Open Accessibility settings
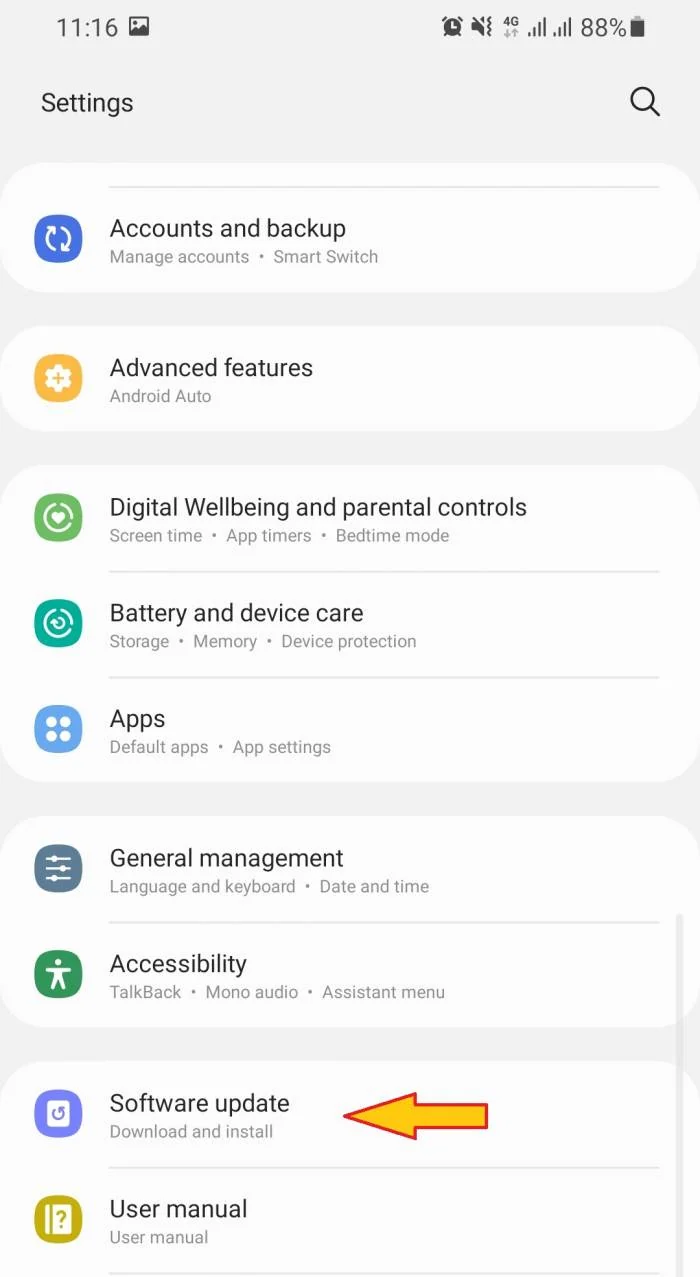The image size is (700, 1277). click(178, 976)
